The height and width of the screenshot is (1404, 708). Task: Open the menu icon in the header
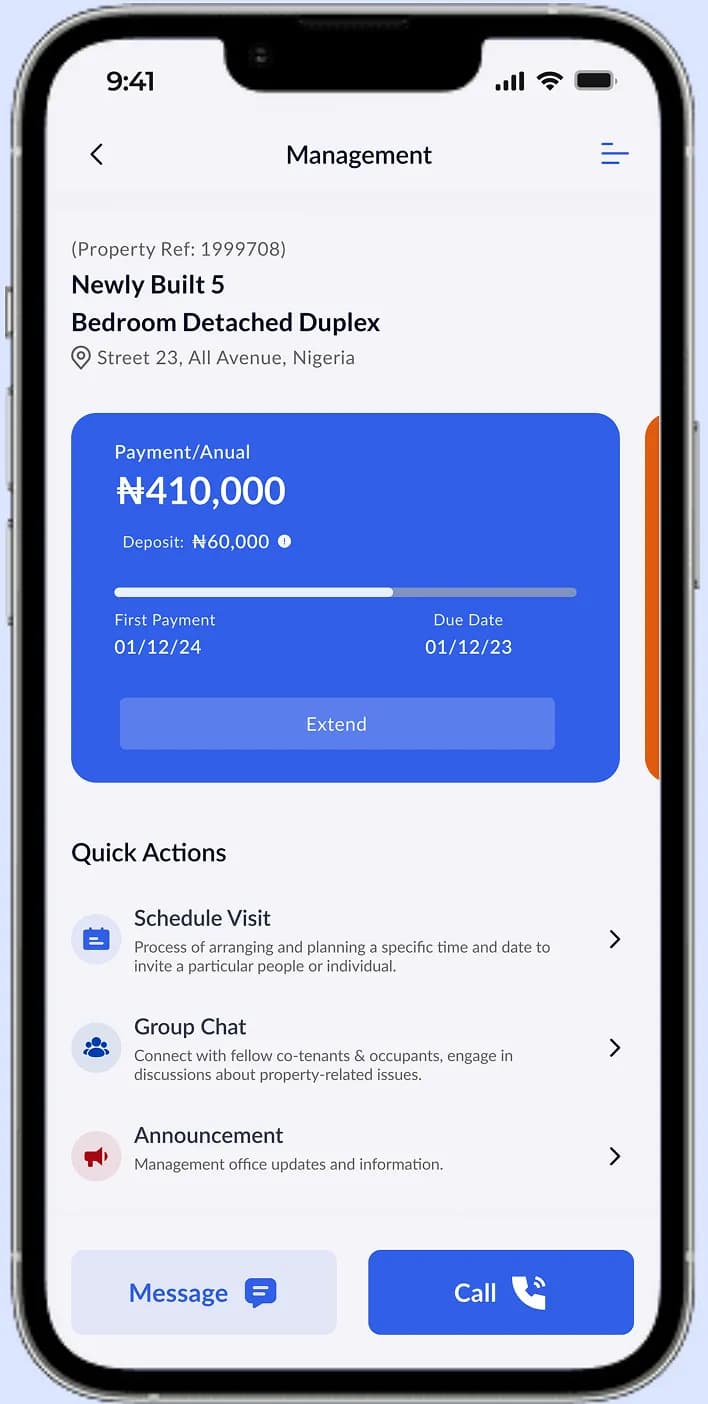tap(614, 154)
